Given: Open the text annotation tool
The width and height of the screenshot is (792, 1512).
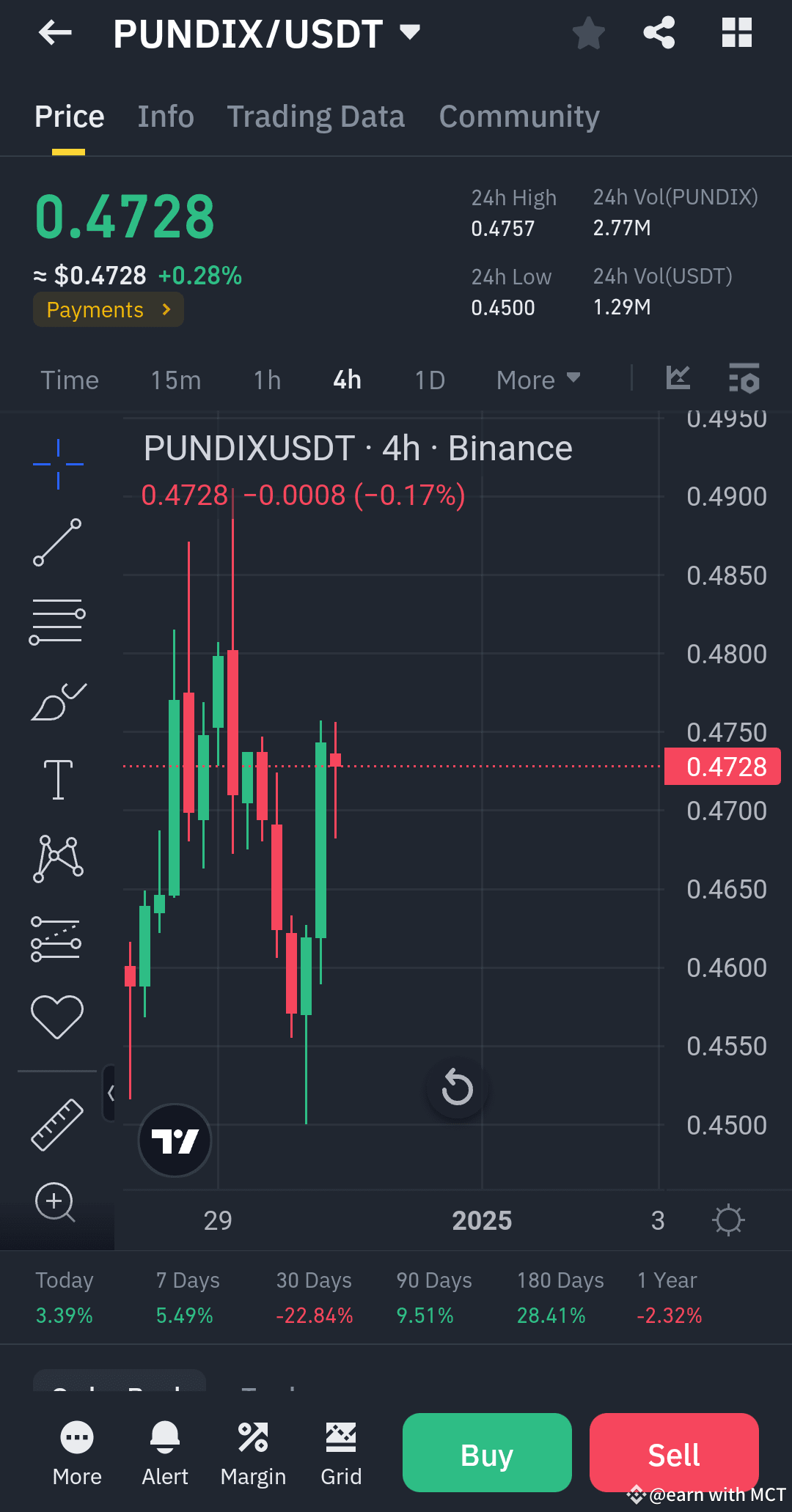Looking at the screenshot, I should coord(57,779).
